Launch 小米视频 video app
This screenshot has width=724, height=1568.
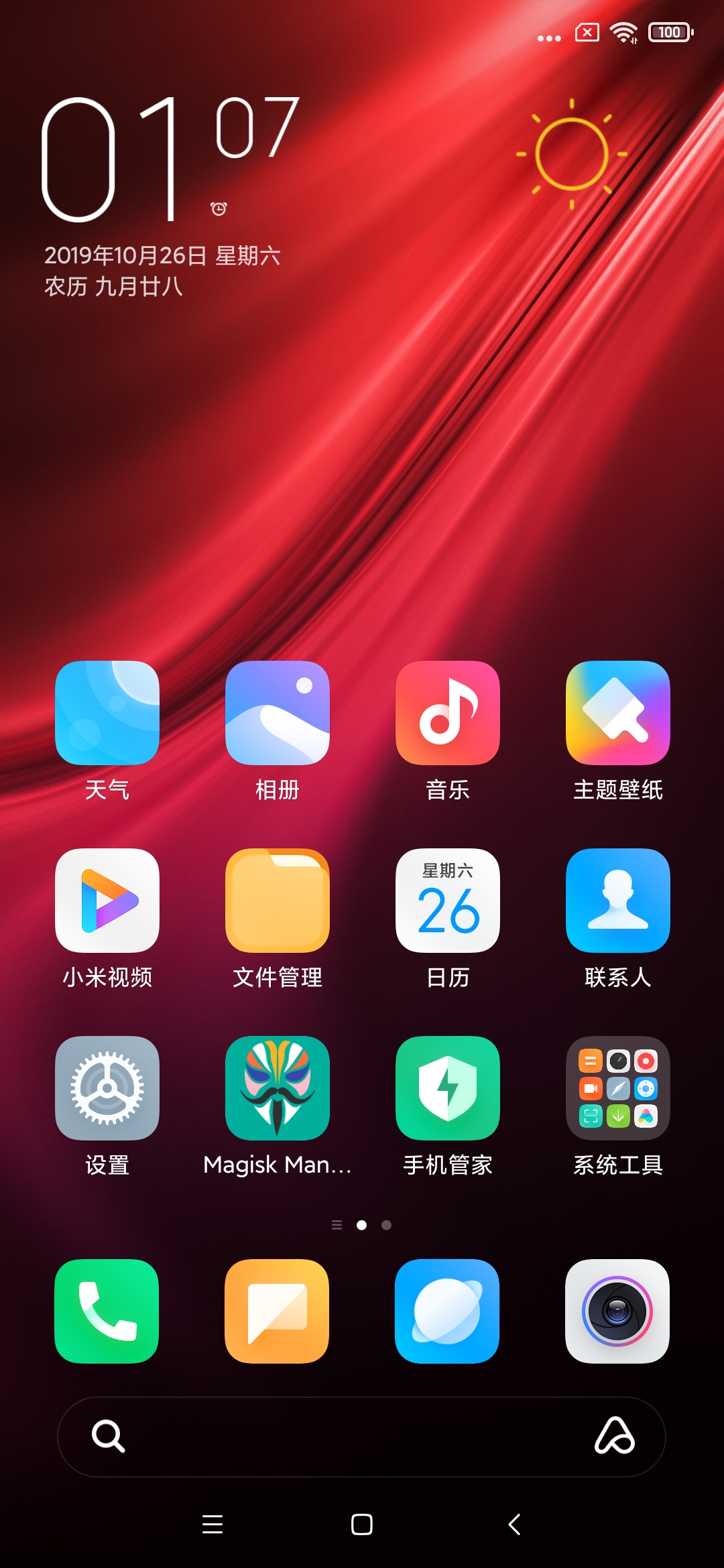click(107, 901)
